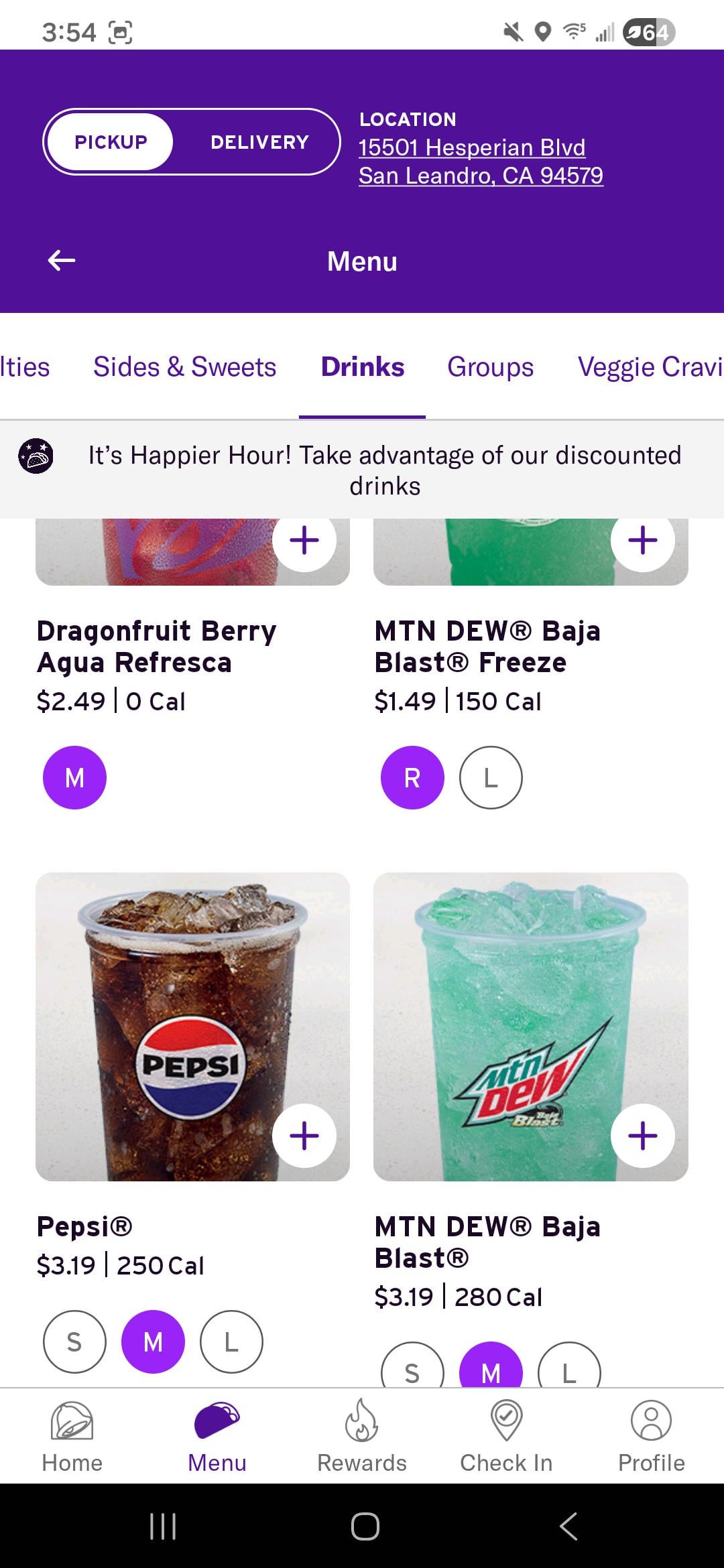The height and width of the screenshot is (1568, 724).
Task: Open the Groups menu tab
Action: pyautogui.click(x=490, y=367)
